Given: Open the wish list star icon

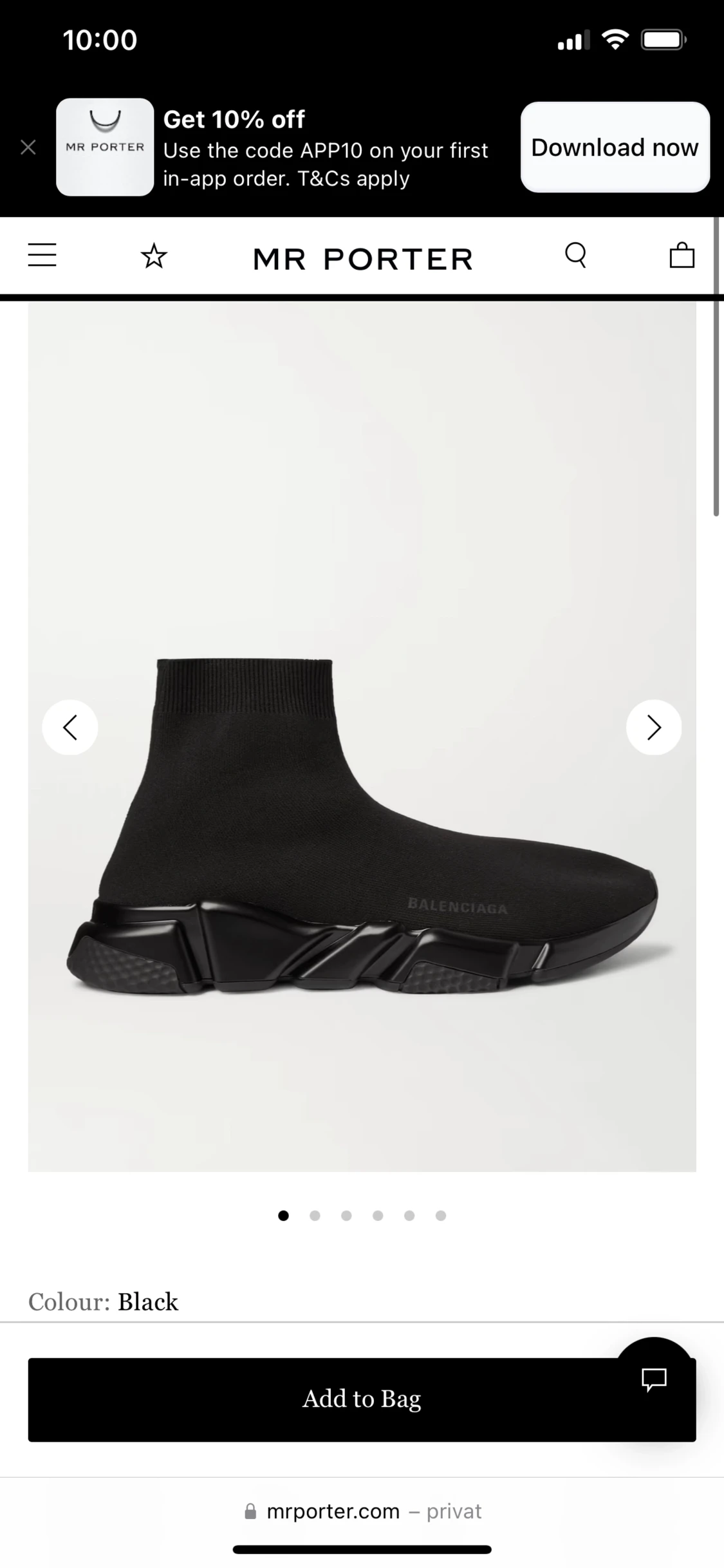Looking at the screenshot, I should coord(154,256).
